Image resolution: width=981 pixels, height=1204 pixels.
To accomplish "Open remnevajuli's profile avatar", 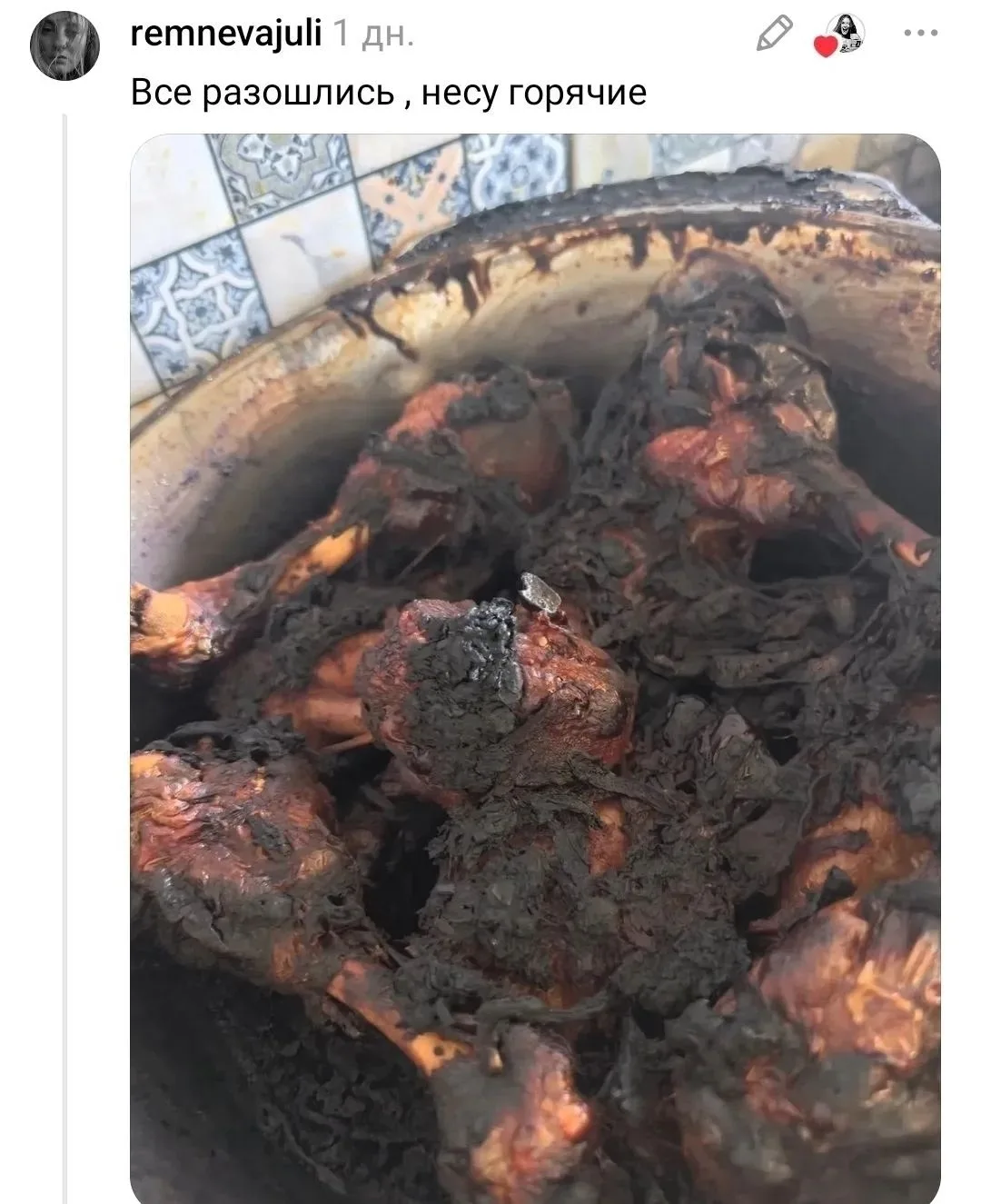I will pos(59,48).
